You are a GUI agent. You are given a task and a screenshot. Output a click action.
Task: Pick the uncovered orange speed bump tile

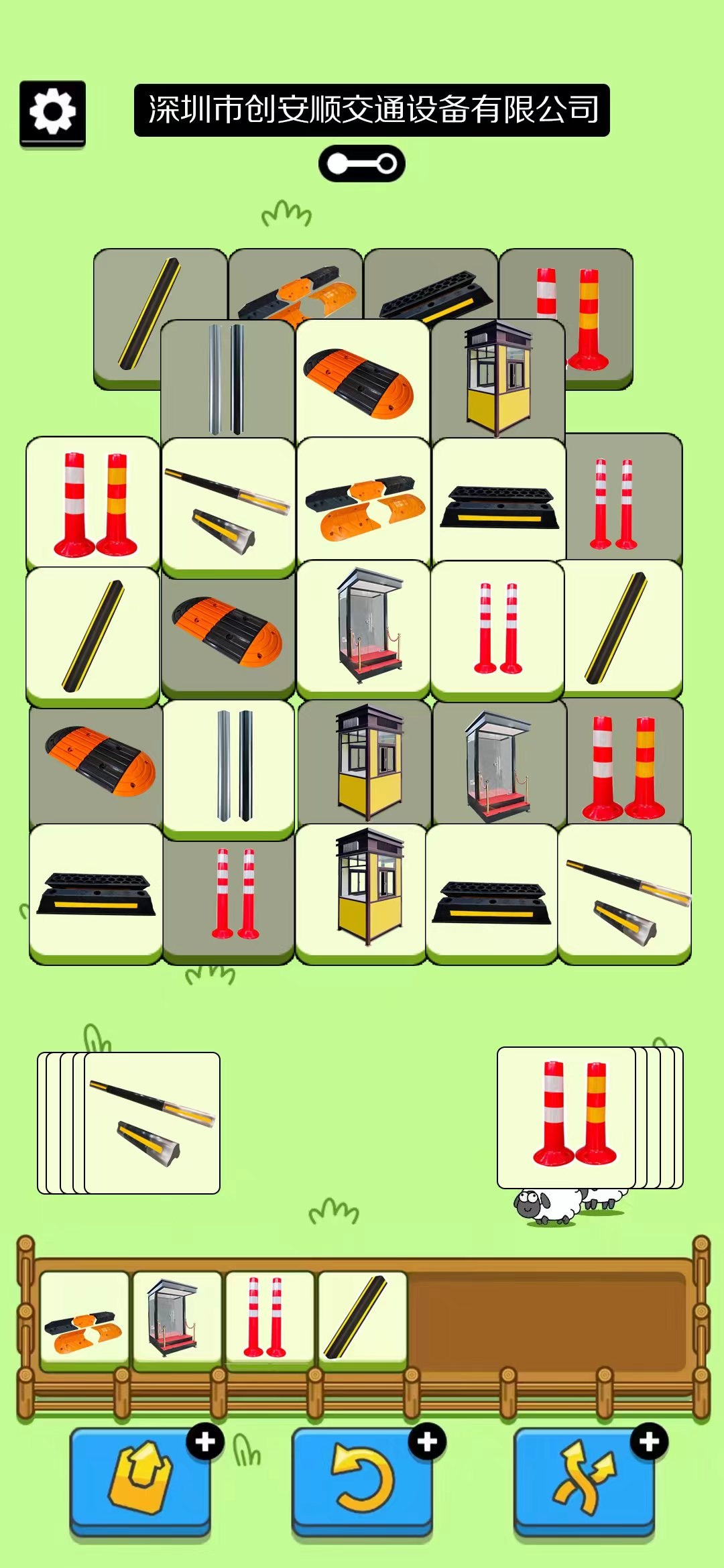pos(362,382)
